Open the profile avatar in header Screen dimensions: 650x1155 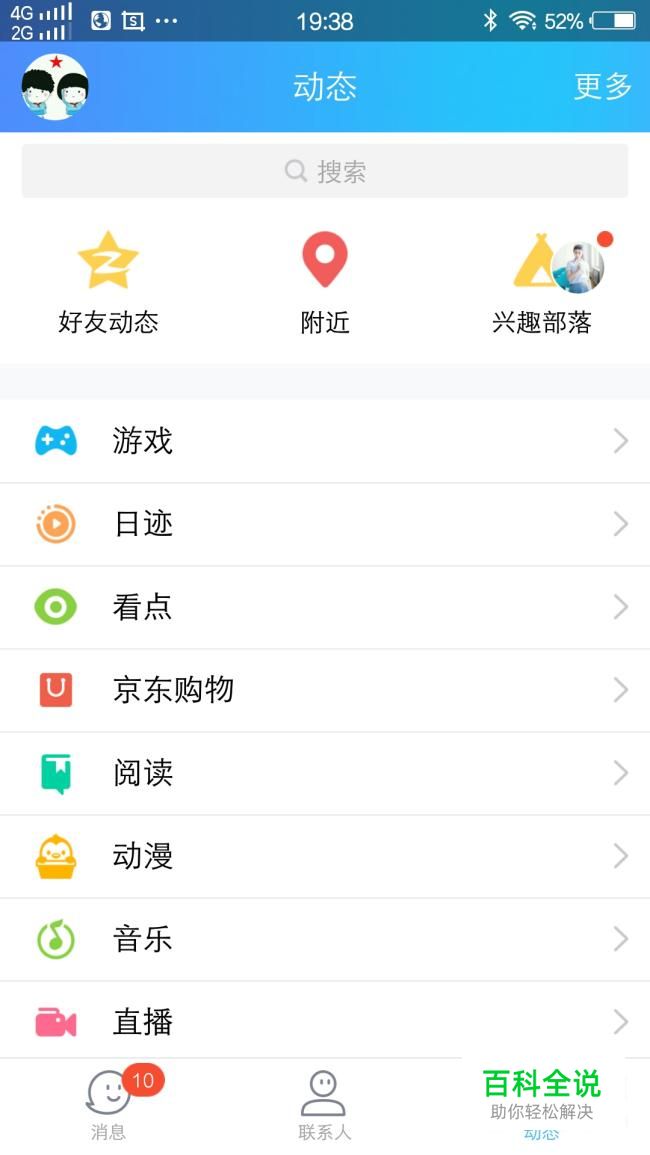click(x=55, y=87)
